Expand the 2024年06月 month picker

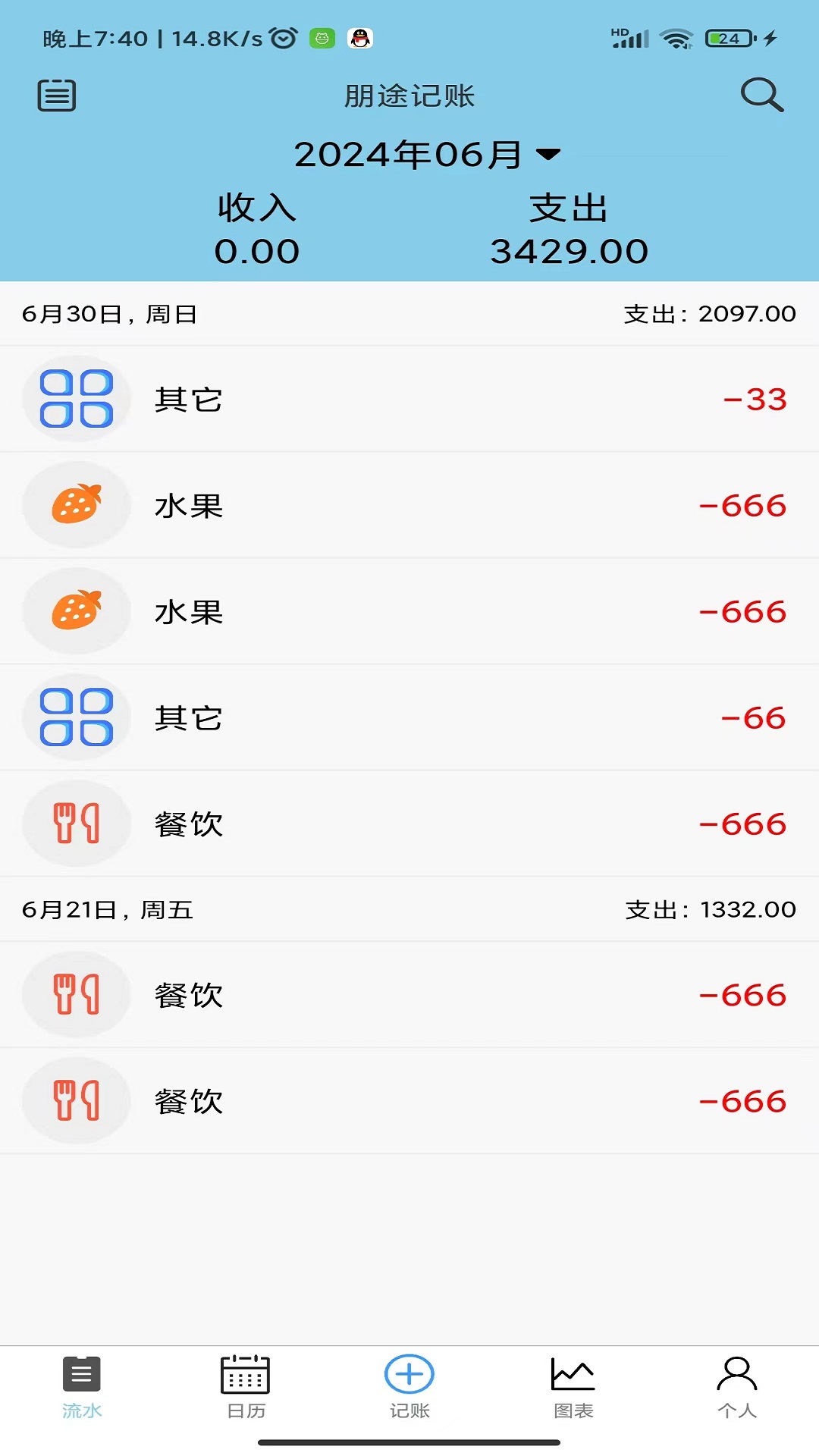[x=426, y=155]
